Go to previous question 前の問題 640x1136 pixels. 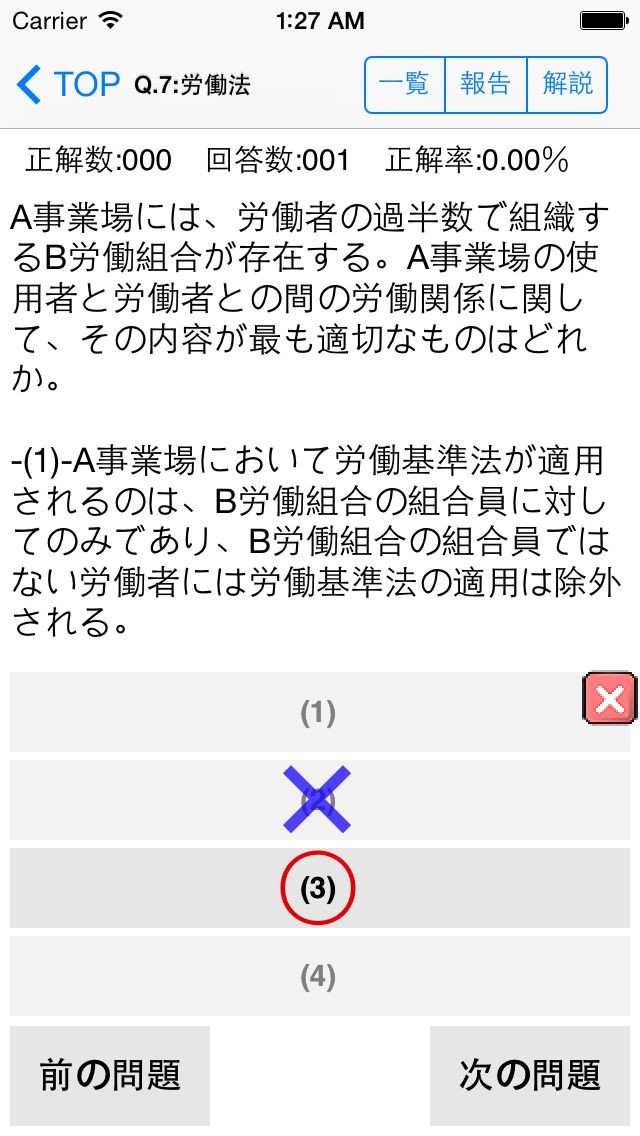click(110, 1075)
